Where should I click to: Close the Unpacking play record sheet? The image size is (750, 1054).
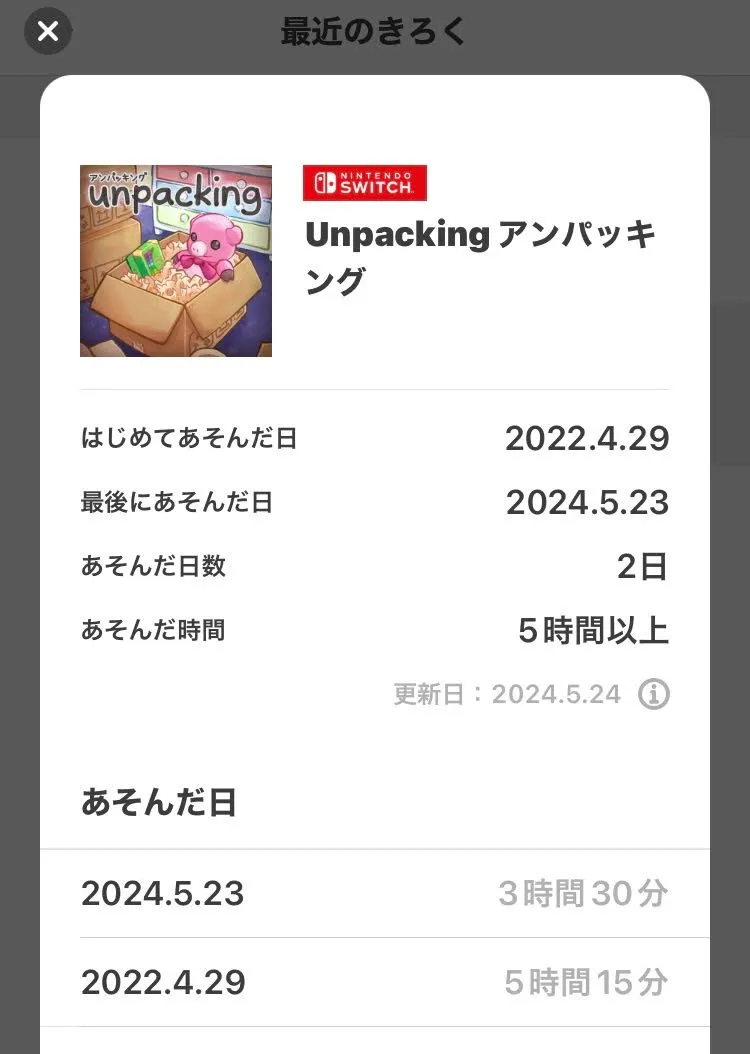47,32
